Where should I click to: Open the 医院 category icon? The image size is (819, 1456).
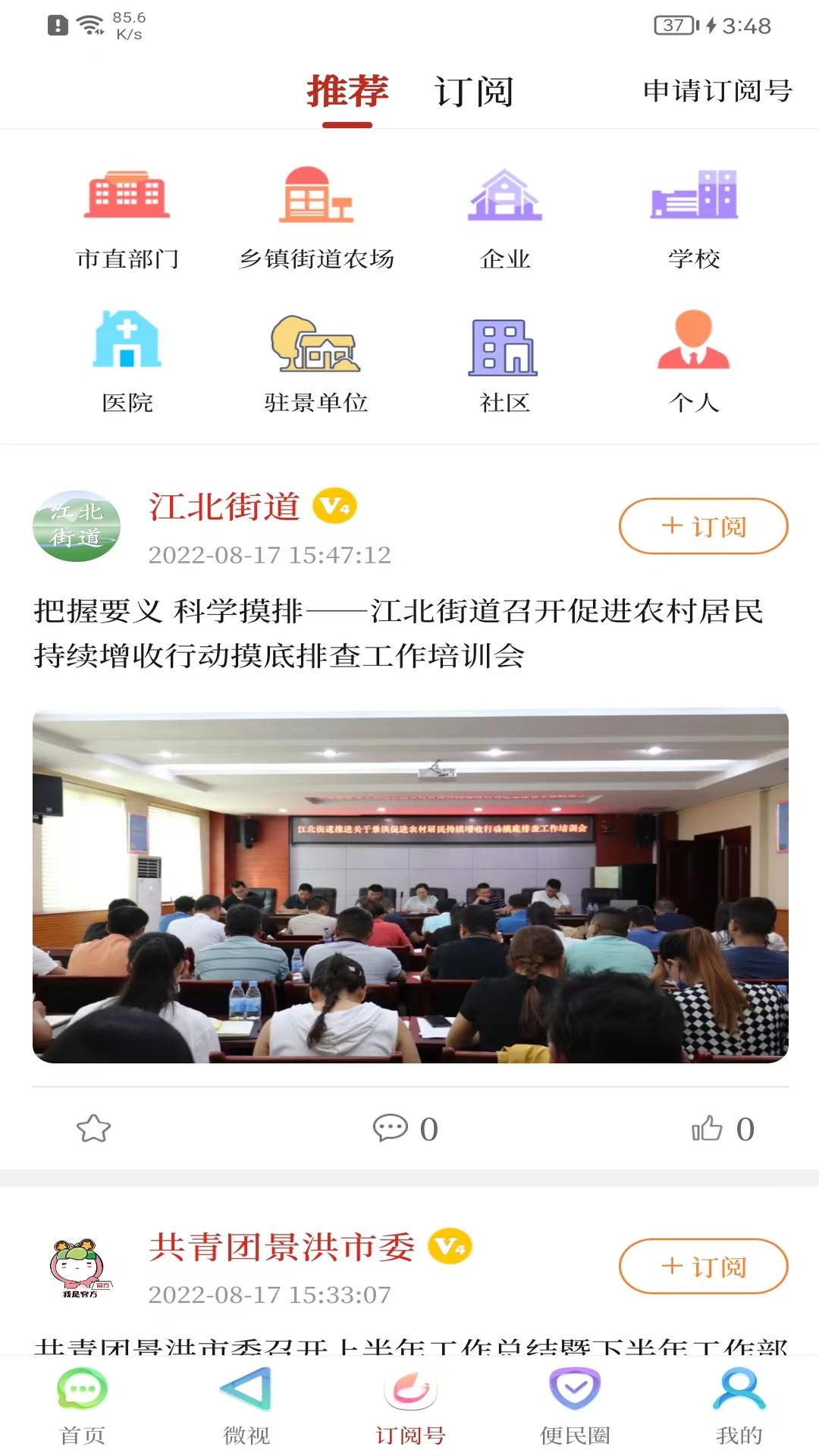coord(125,345)
